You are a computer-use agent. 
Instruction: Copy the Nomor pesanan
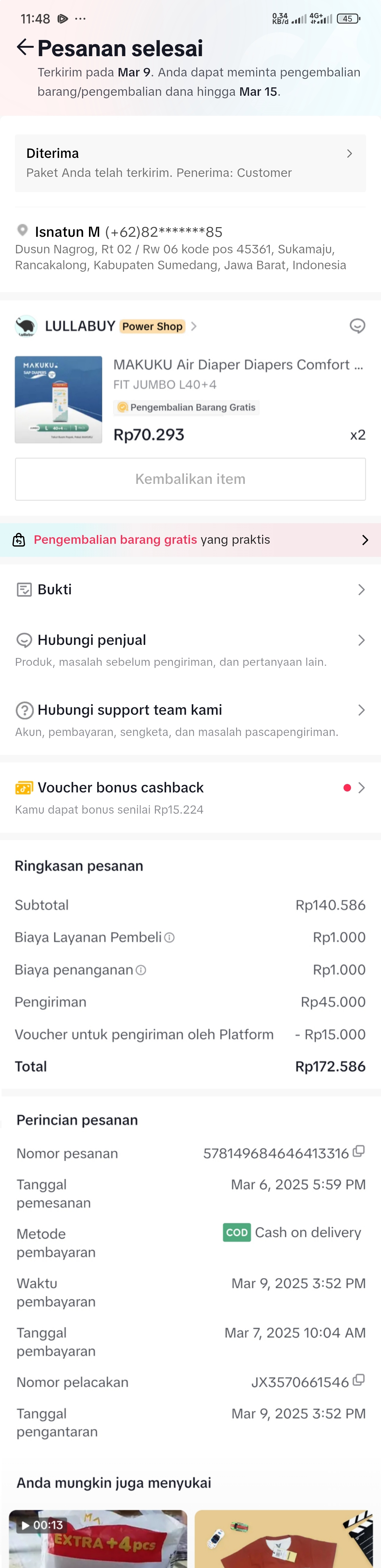click(x=359, y=1151)
